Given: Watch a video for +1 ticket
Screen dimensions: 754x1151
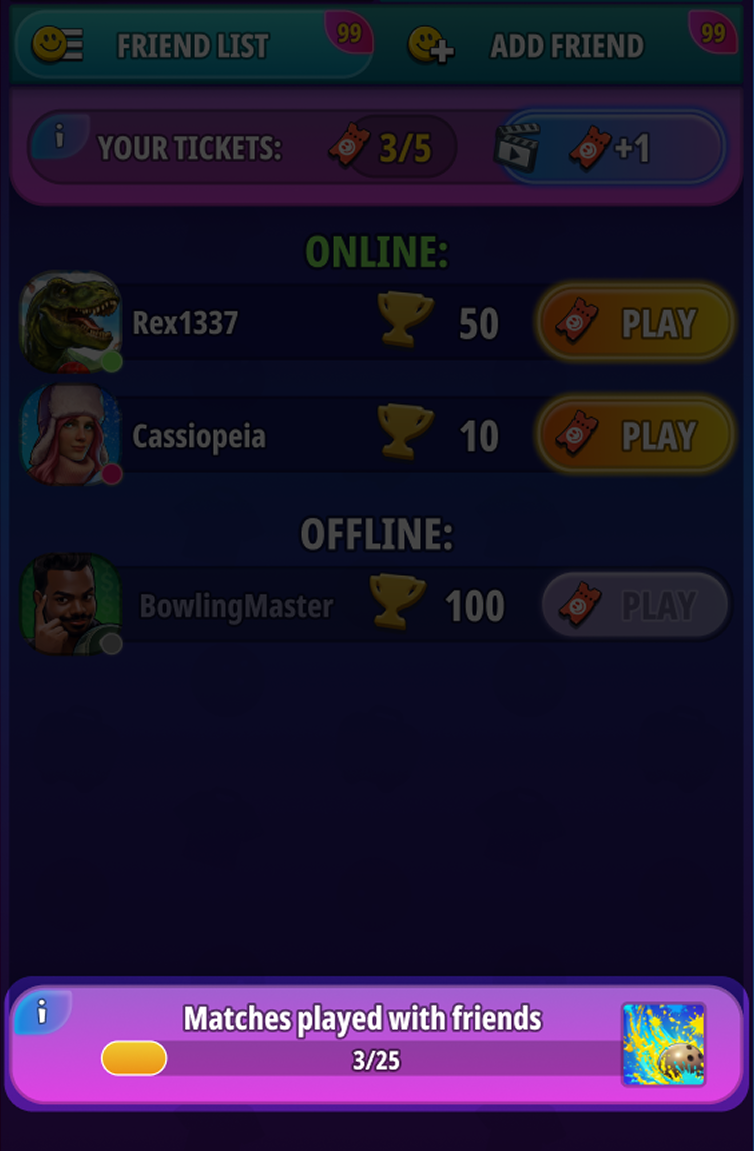Looking at the screenshot, I should pyautogui.click(x=610, y=148).
